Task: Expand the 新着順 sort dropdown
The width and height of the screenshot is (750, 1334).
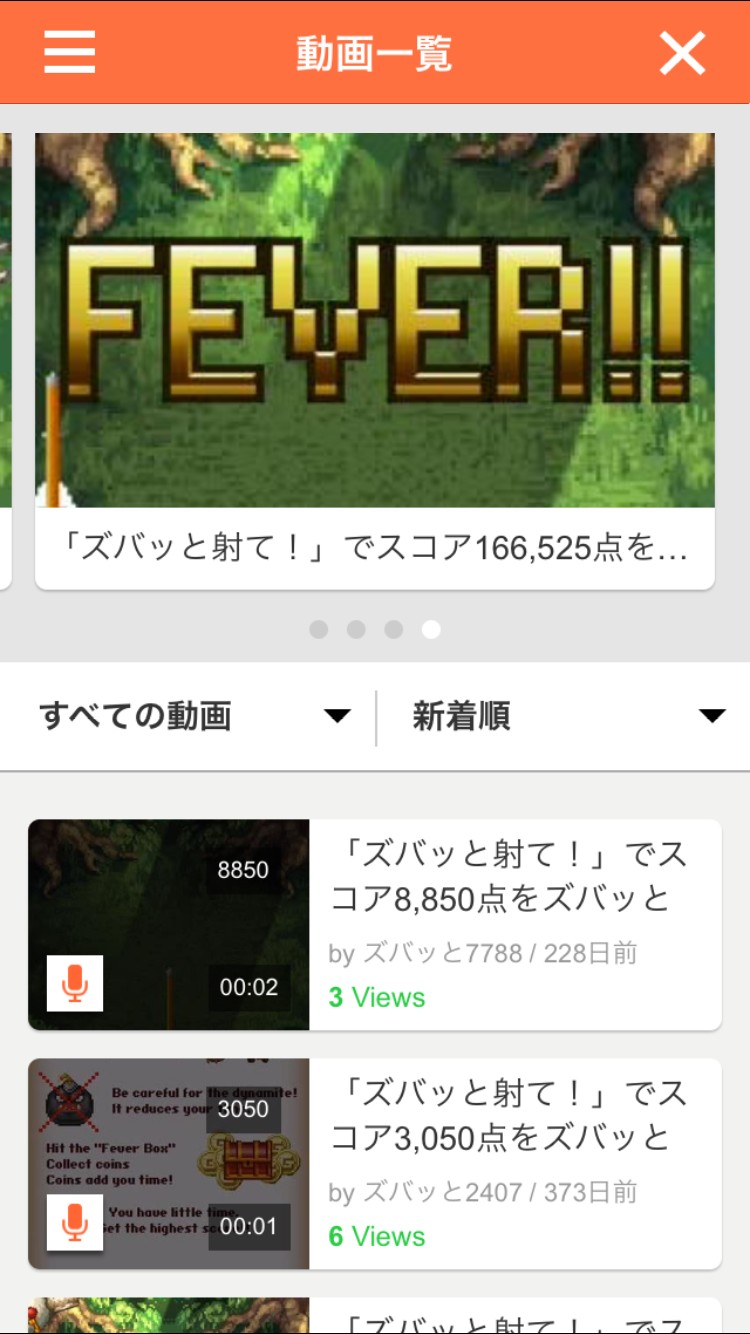Action: [566, 716]
